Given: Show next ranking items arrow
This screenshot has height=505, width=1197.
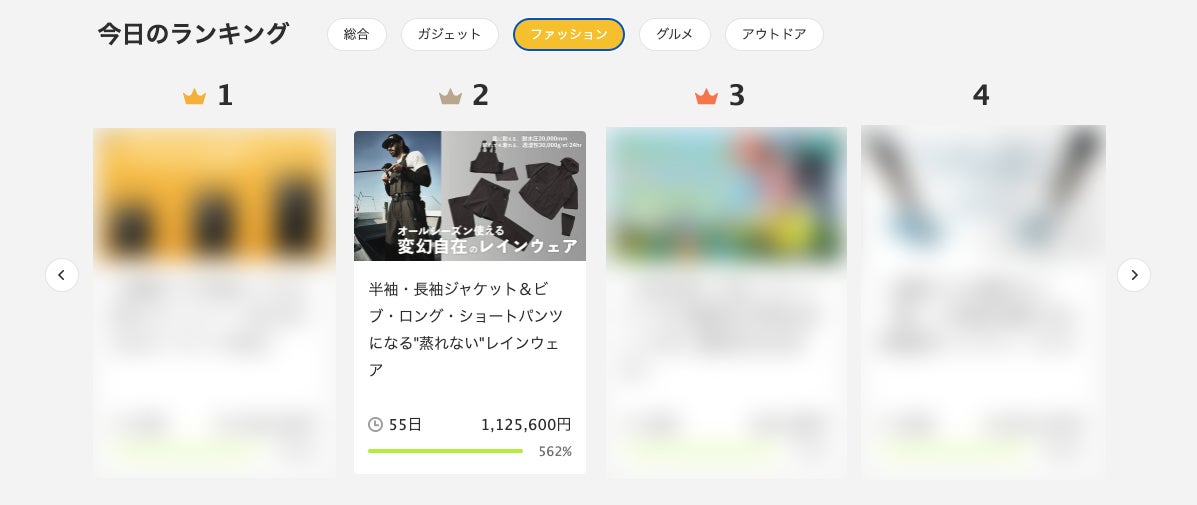Looking at the screenshot, I should click(1133, 275).
